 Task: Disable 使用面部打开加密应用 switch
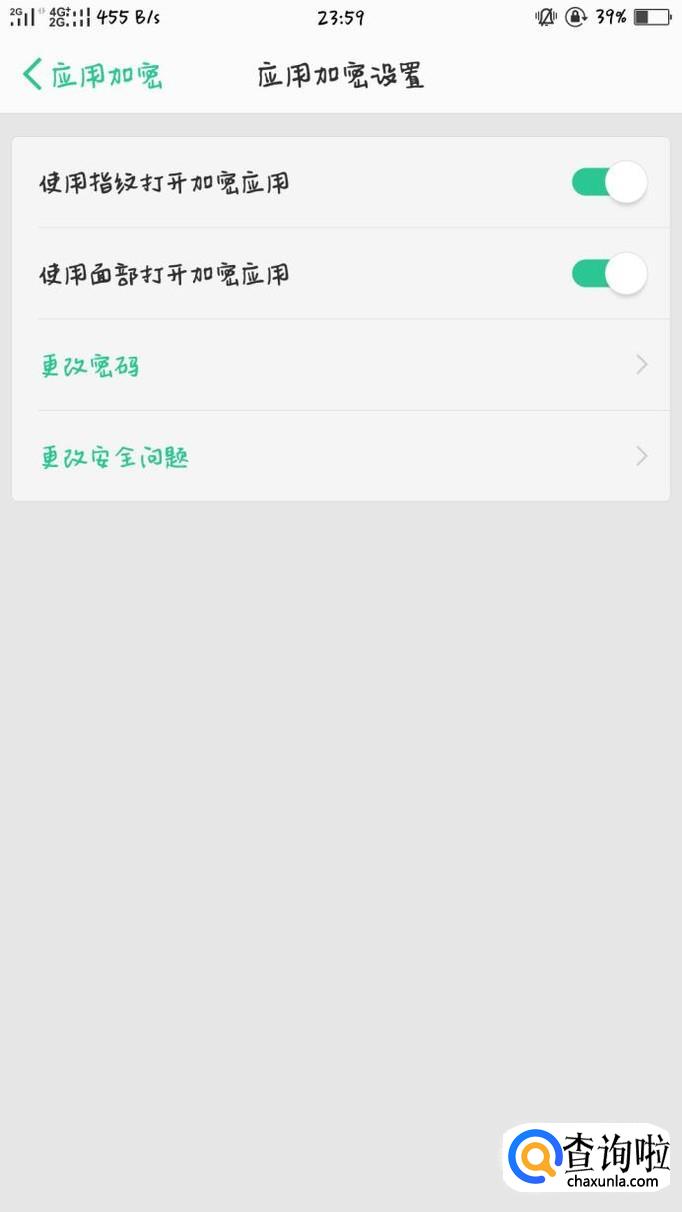608,273
